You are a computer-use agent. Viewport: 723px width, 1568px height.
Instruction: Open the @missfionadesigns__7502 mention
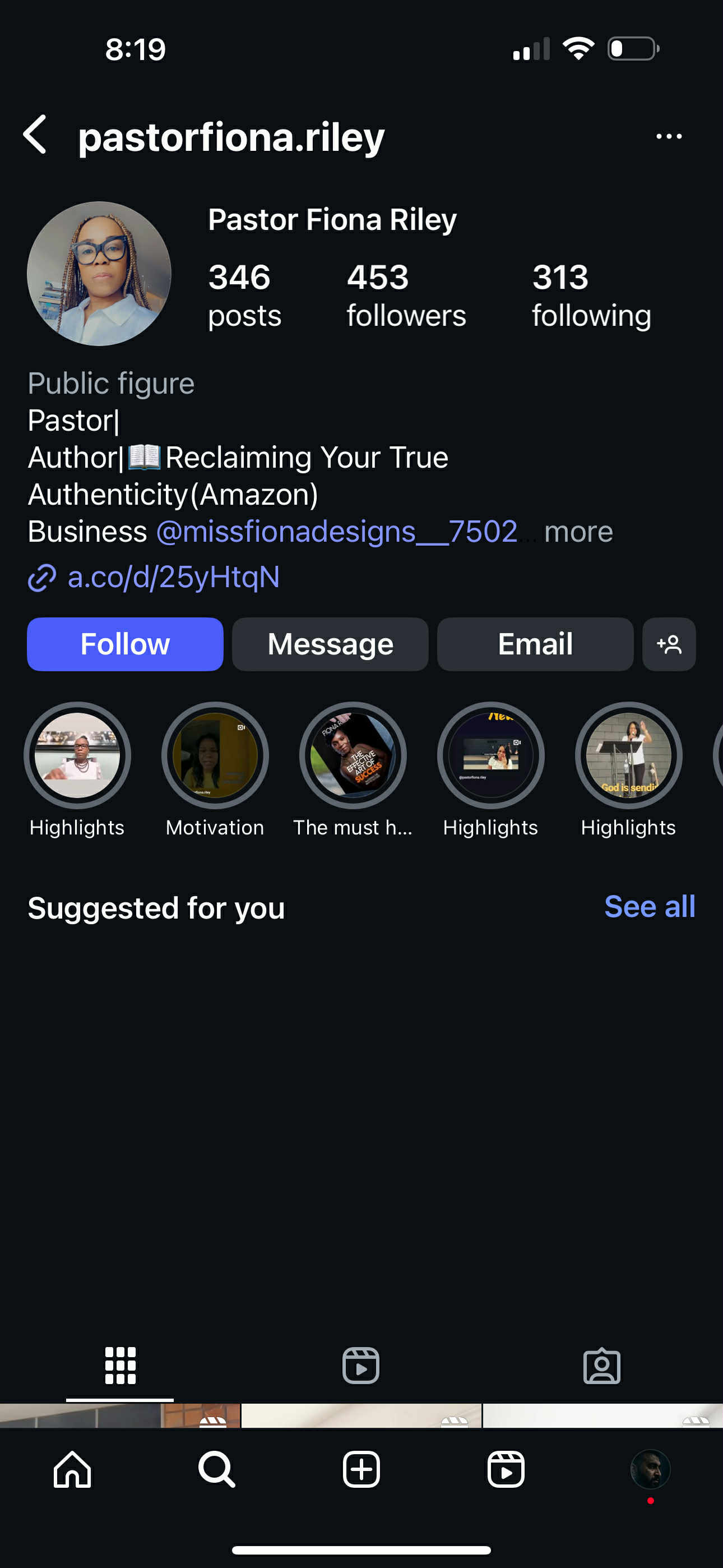(336, 532)
